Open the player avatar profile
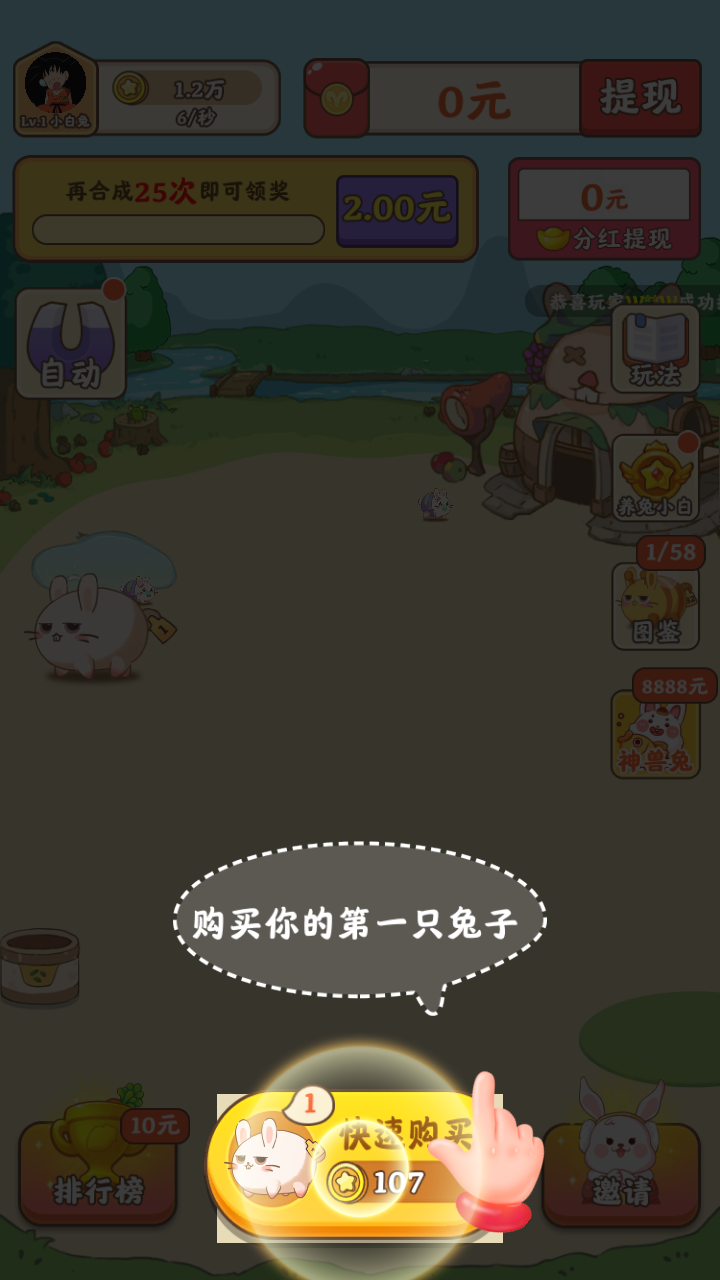720x1280 pixels. tap(56, 90)
